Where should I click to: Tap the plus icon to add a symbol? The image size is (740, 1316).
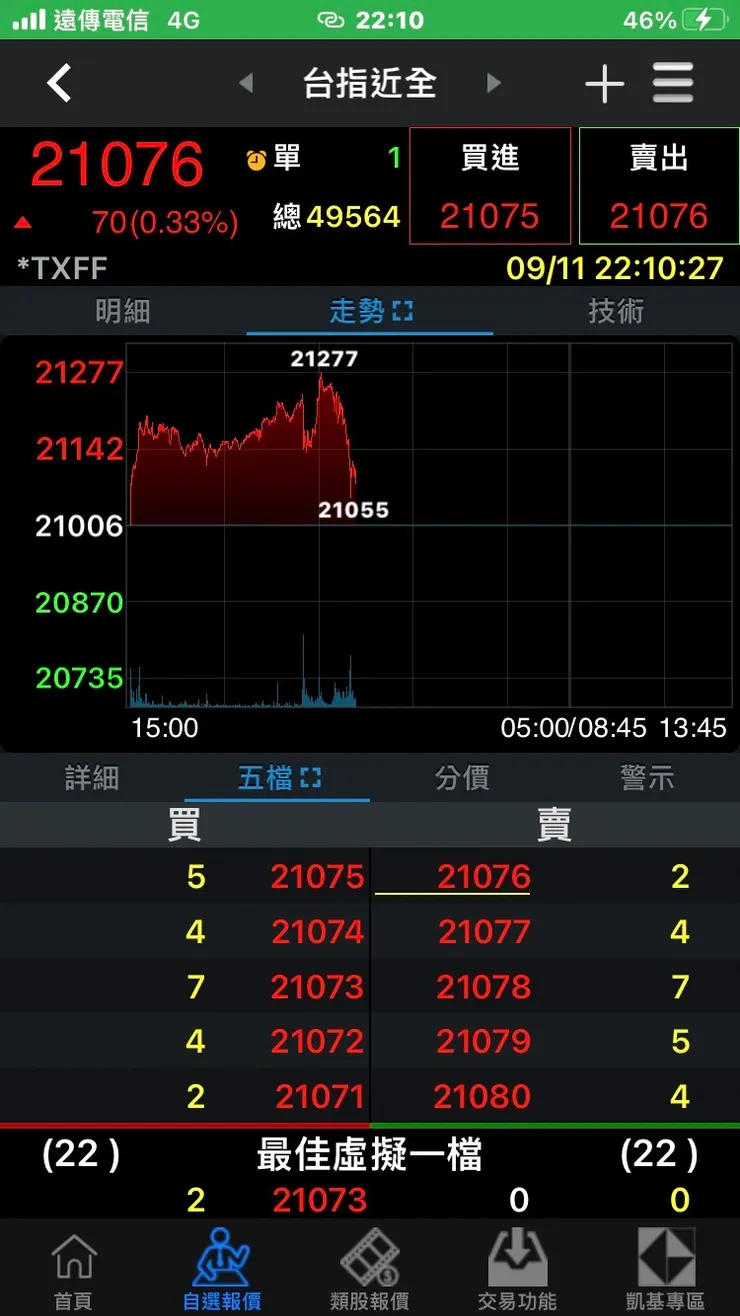[604, 84]
